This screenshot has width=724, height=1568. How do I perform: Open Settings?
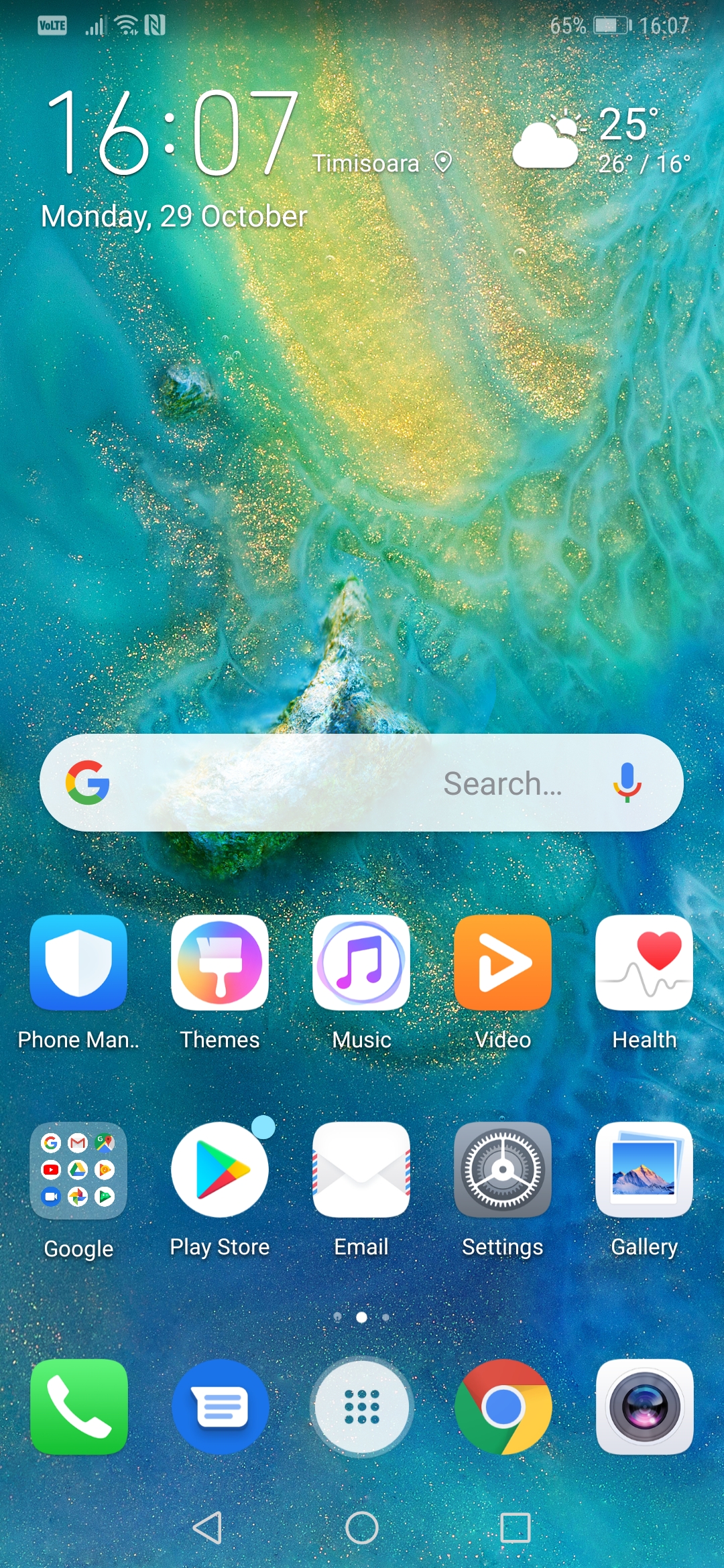tap(503, 1170)
